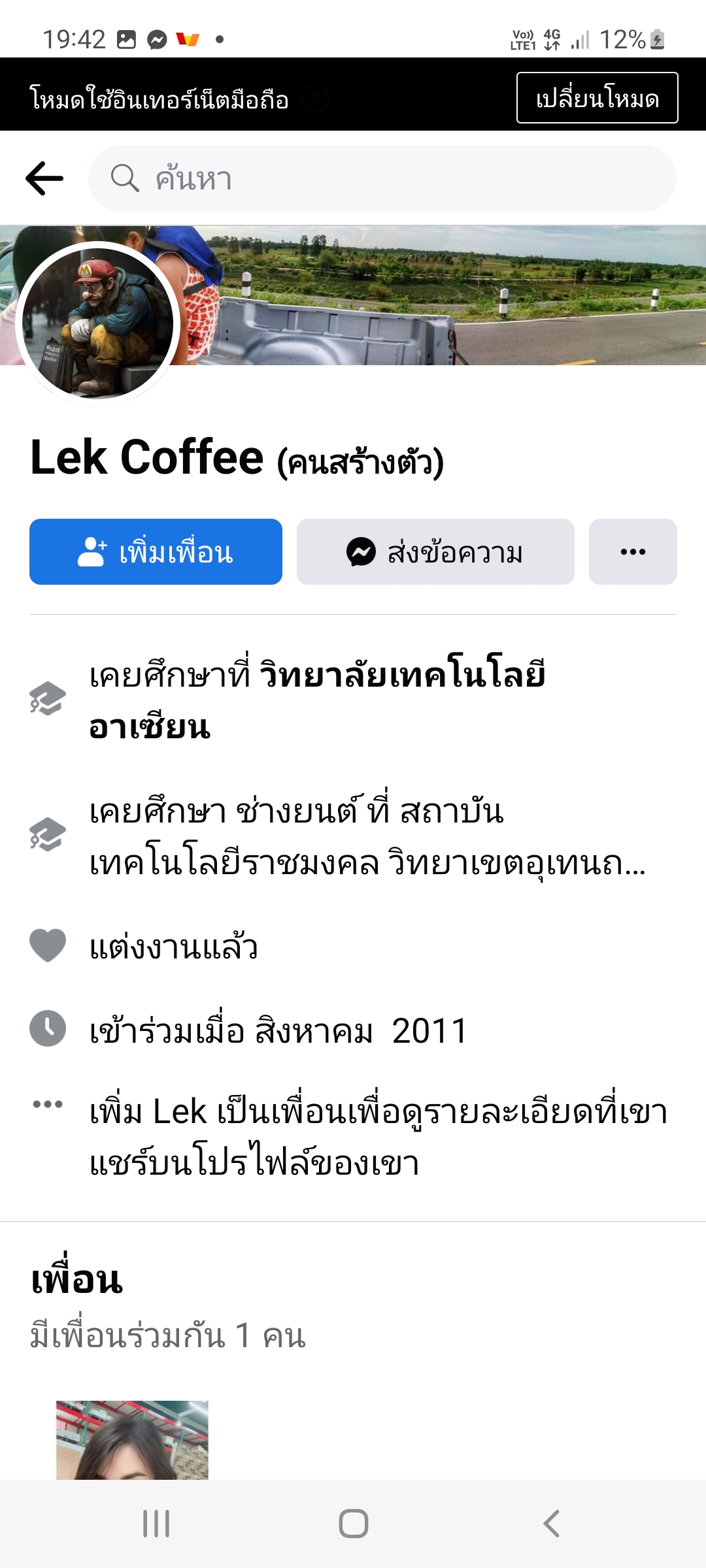
Task: Go to the home screen
Action: pos(353,1524)
